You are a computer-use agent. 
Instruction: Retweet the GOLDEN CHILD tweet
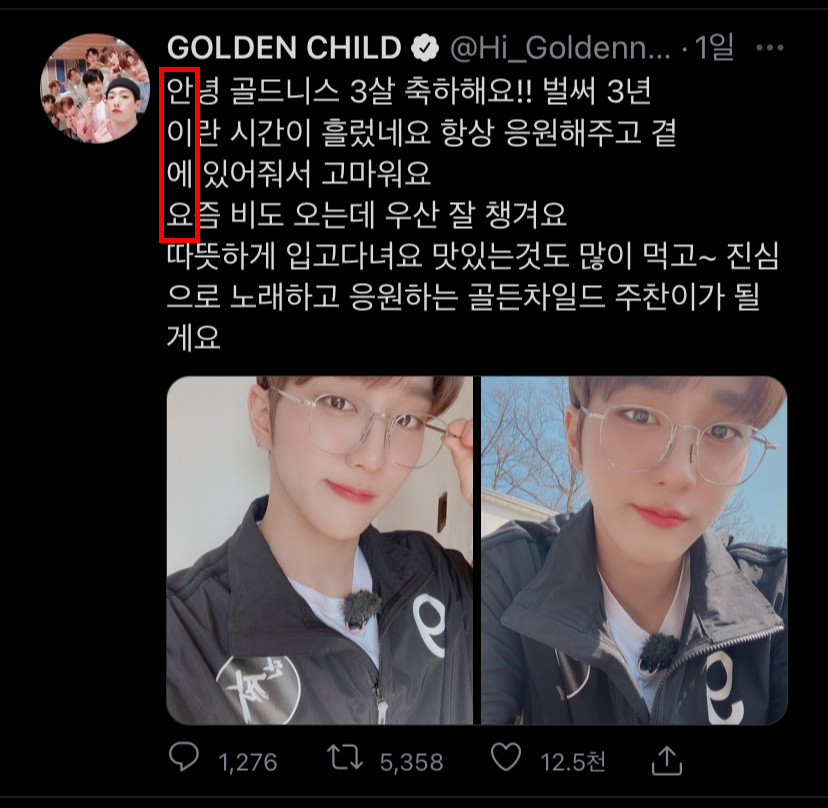click(346, 759)
